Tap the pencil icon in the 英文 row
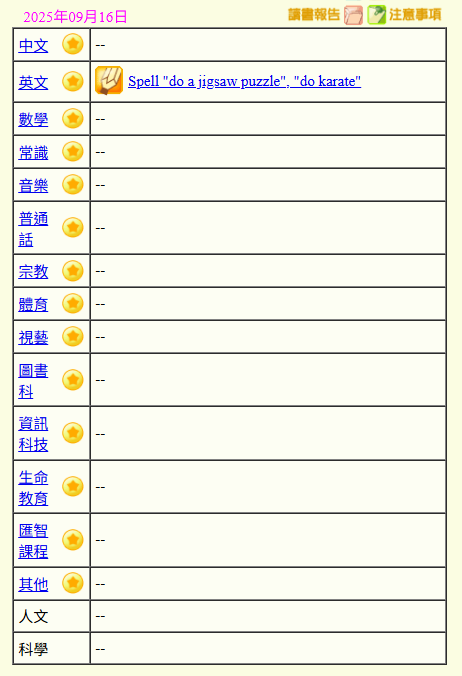This screenshot has width=462, height=676. pos(109,80)
